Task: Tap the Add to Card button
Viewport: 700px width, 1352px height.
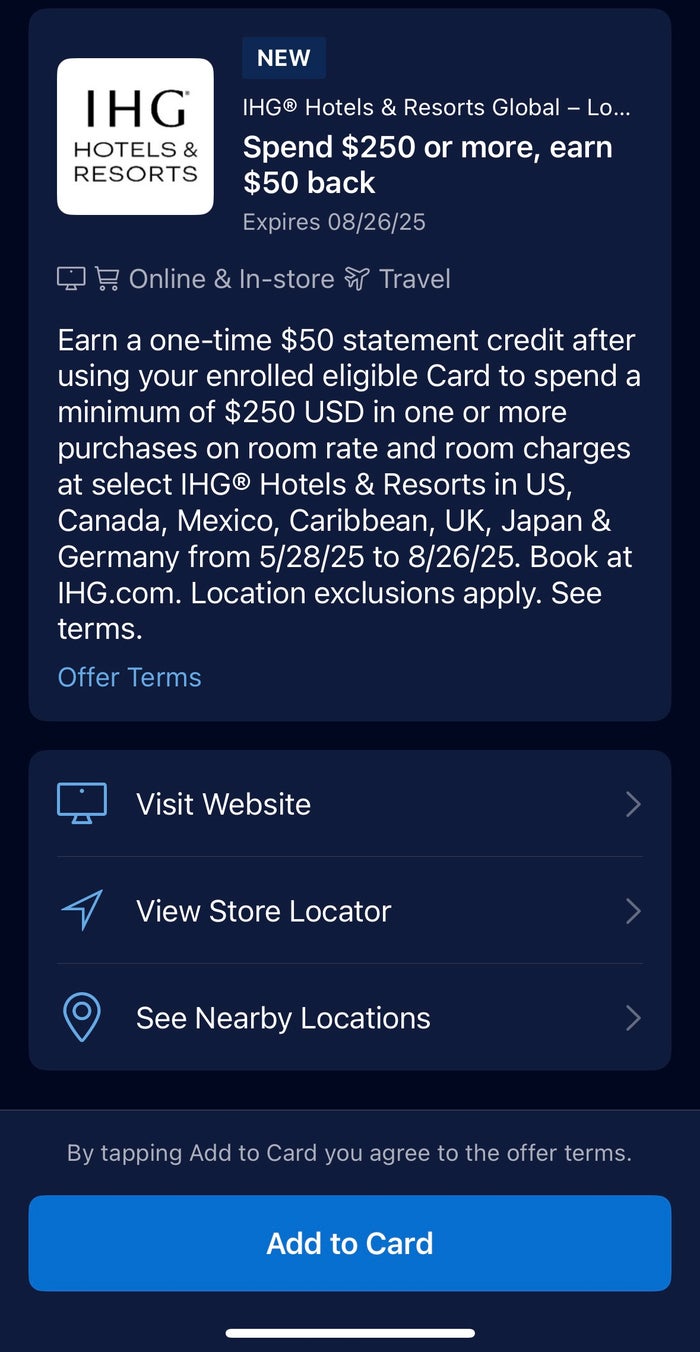Action: pos(350,1243)
